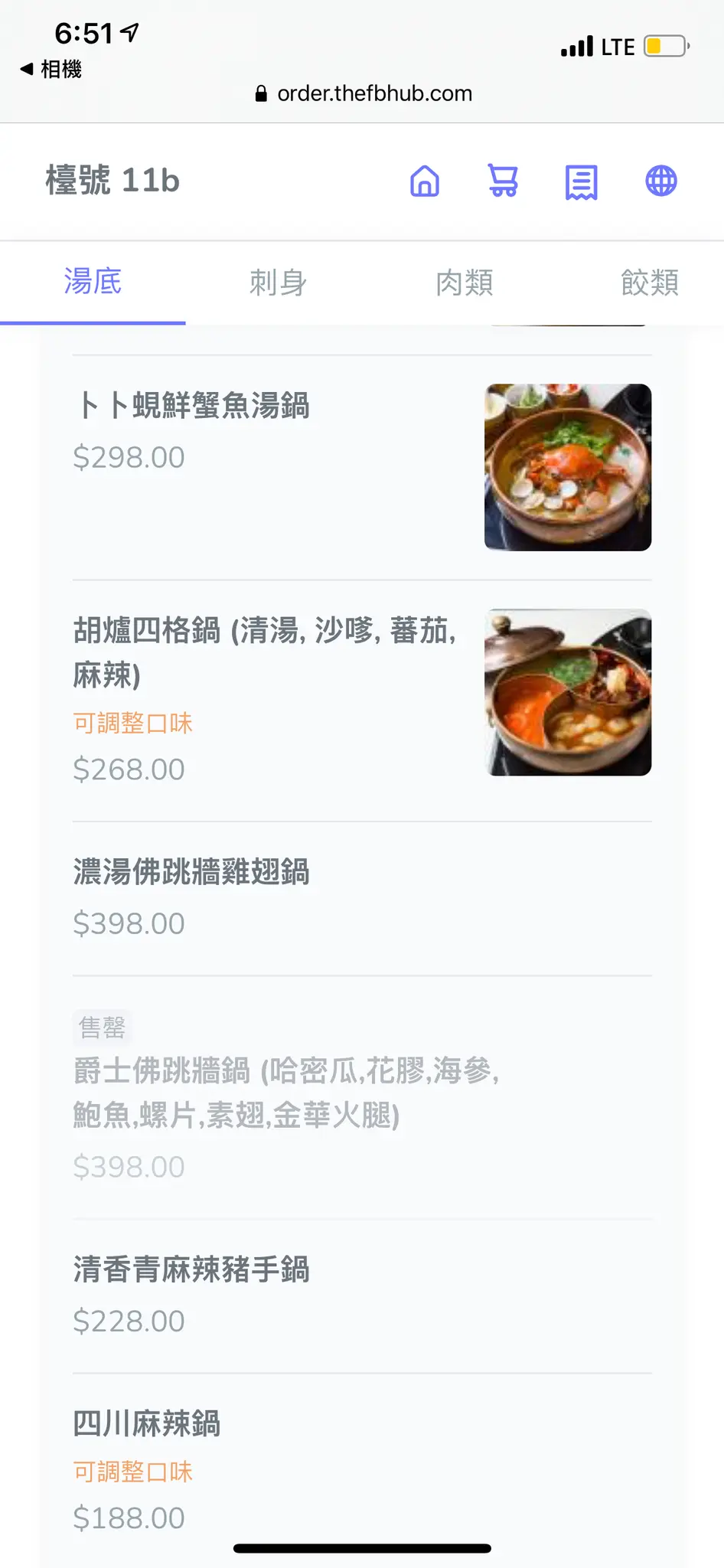The height and width of the screenshot is (1568, 724).
Task: Go to the home page icon
Action: (425, 182)
